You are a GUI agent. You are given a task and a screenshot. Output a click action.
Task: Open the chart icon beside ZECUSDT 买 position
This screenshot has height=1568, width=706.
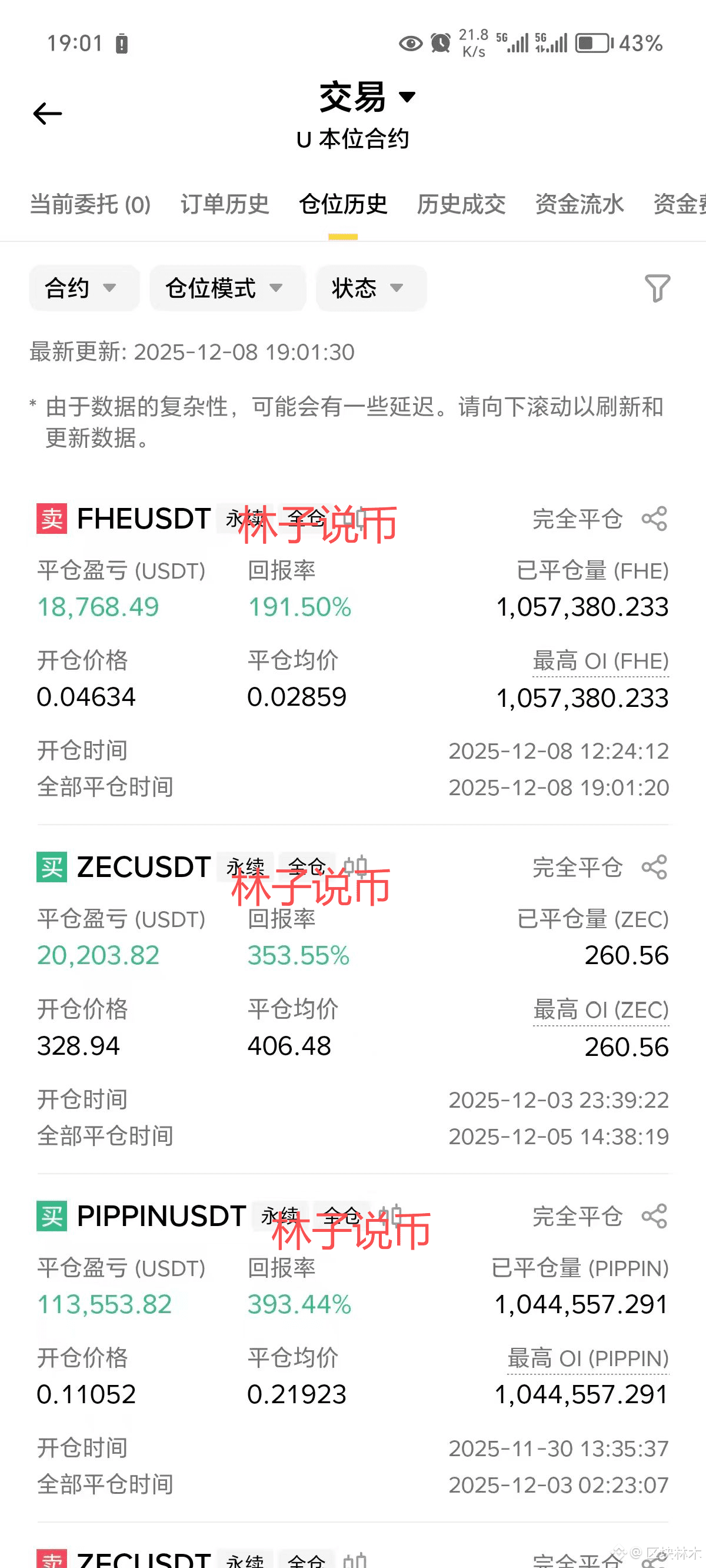click(356, 866)
